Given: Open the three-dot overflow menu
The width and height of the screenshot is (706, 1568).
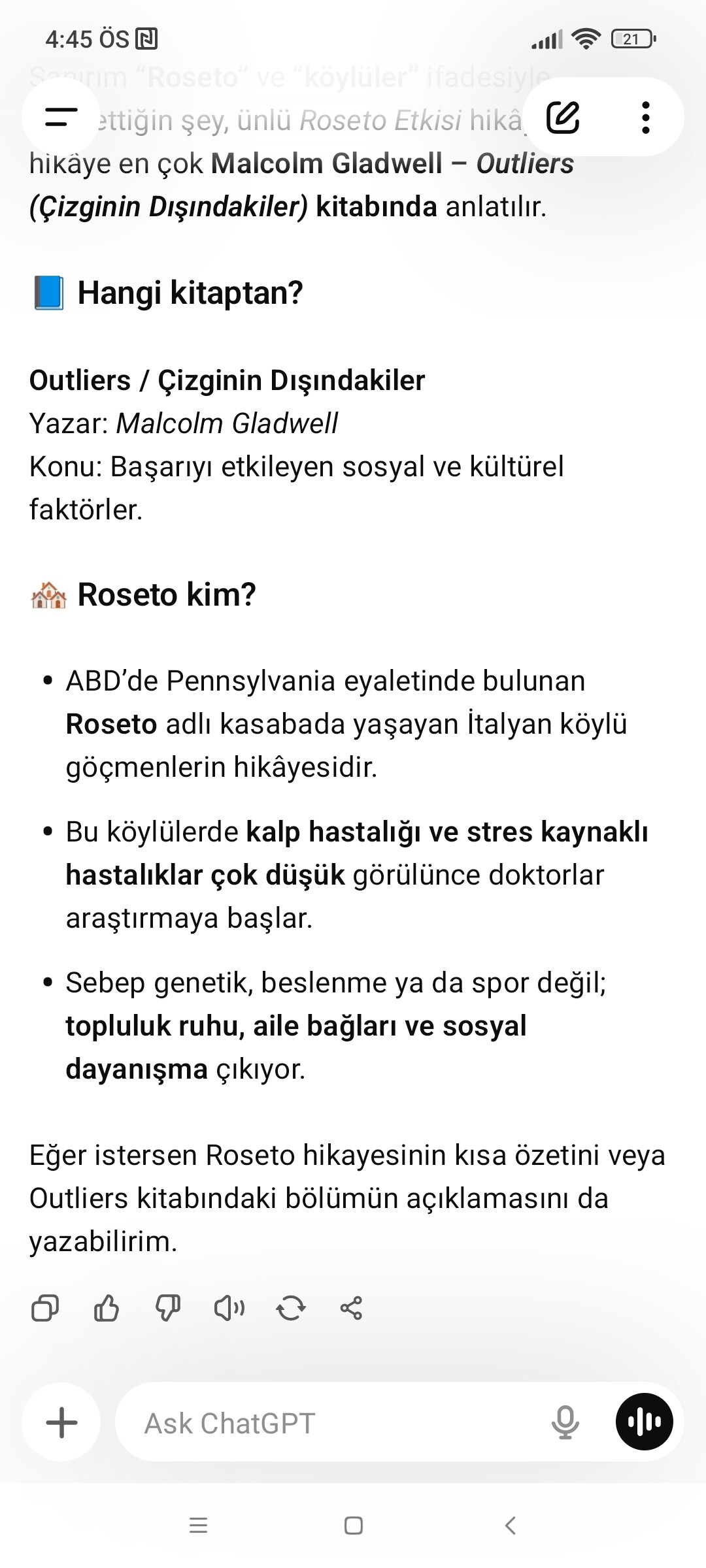Looking at the screenshot, I should [645, 118].
